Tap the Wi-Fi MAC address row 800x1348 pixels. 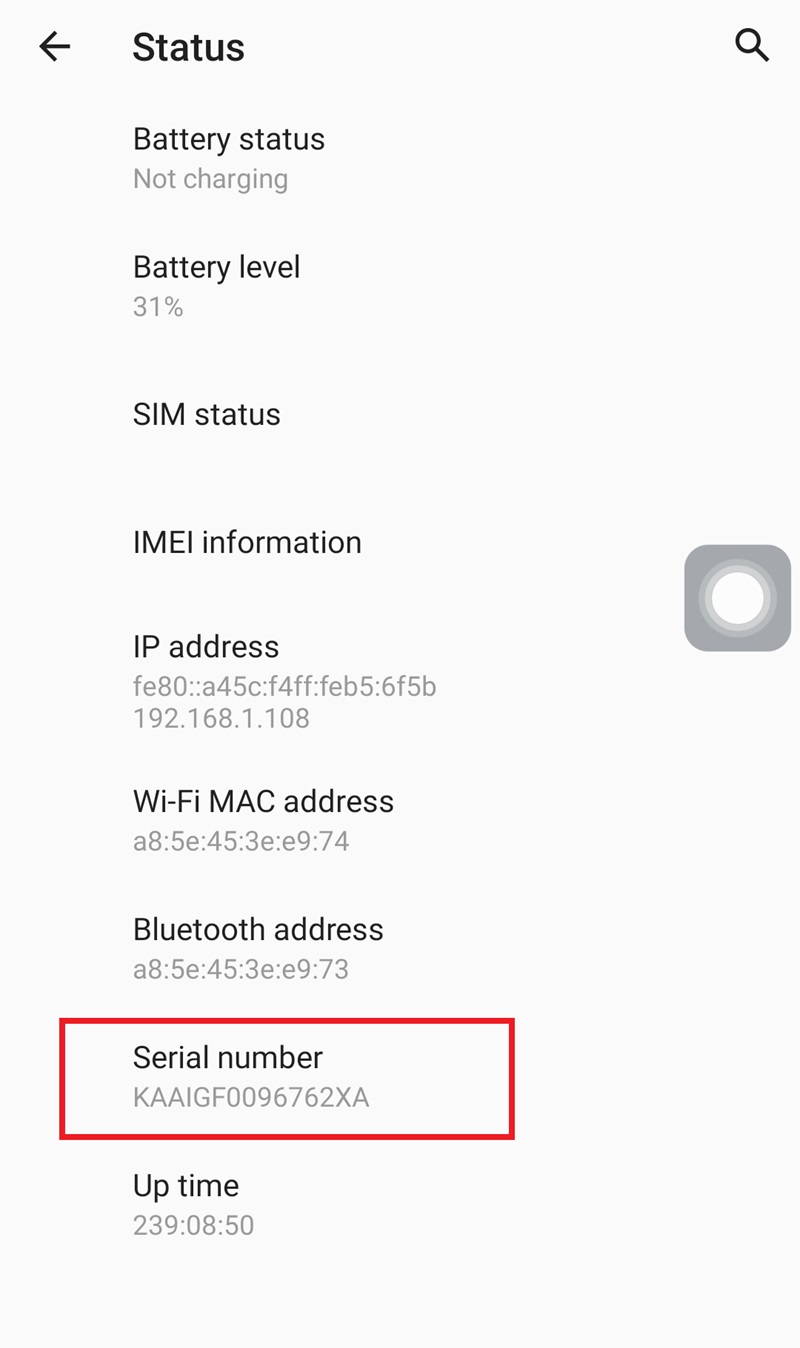coord(263,820)
